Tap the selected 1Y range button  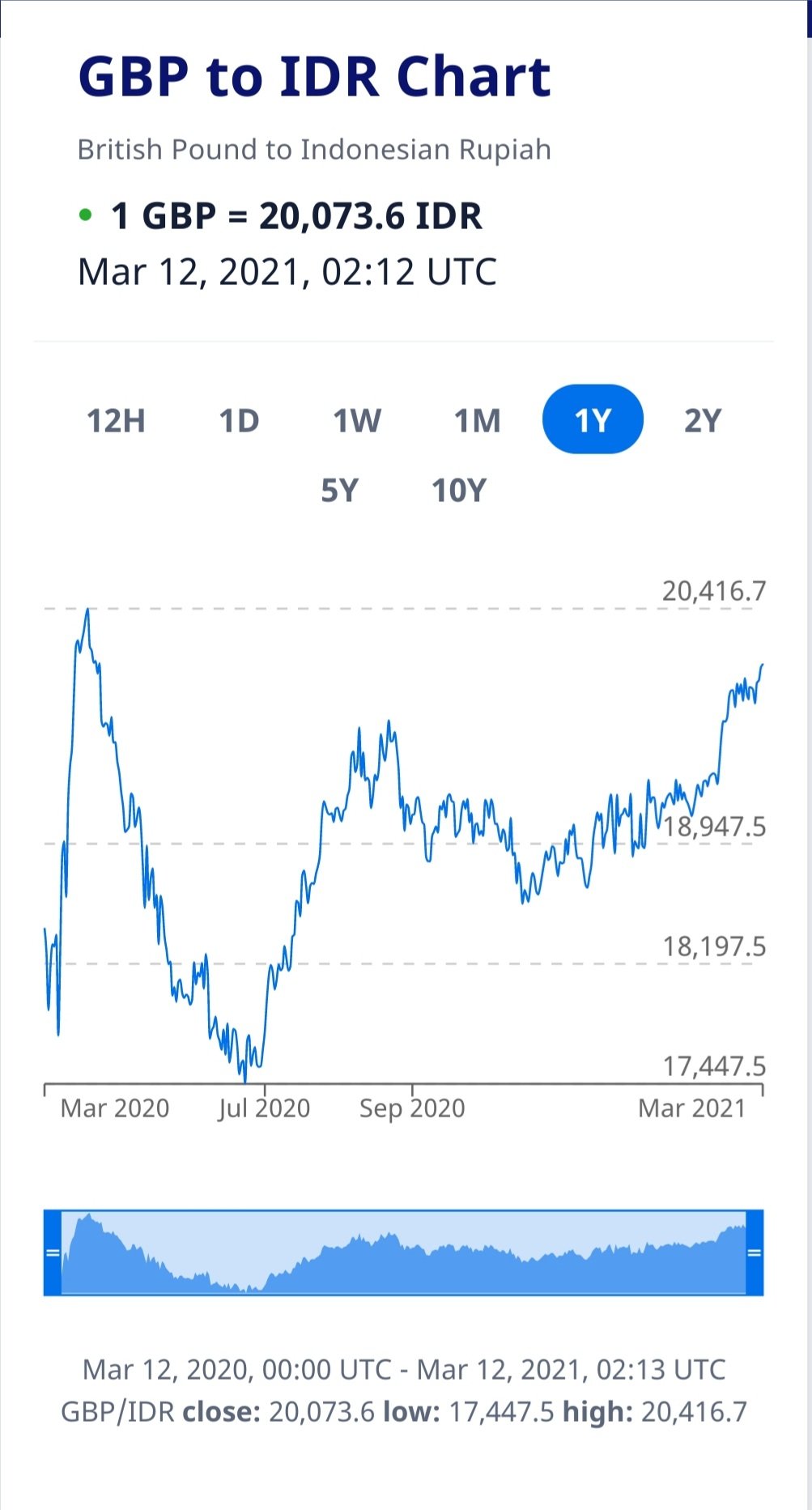click(x=593, y=420)
